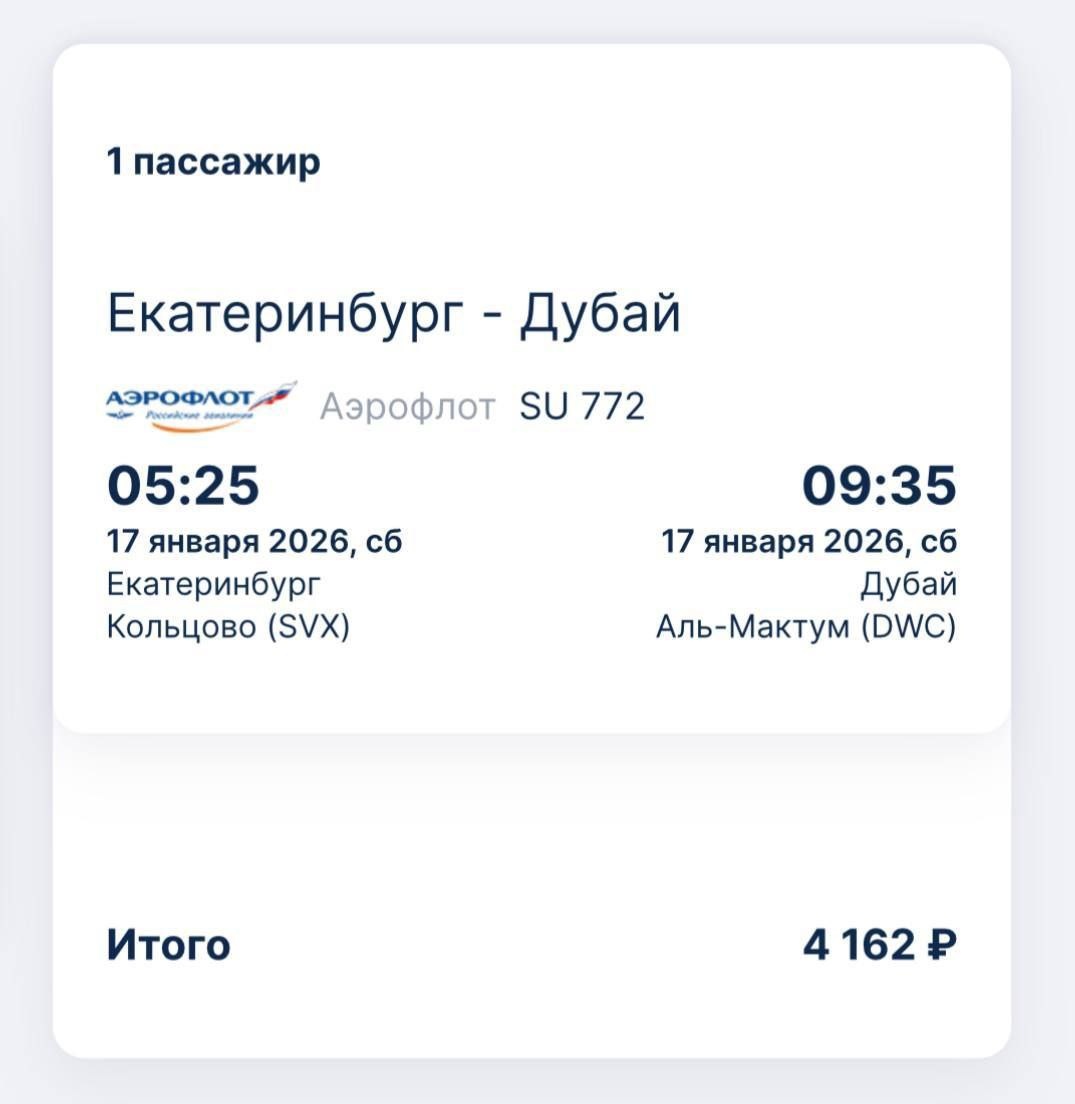The width and height of the screenshot is (1075, 1104).
Task: Click the сб weekday abbreviation near departure
Action: click(385, 541)
